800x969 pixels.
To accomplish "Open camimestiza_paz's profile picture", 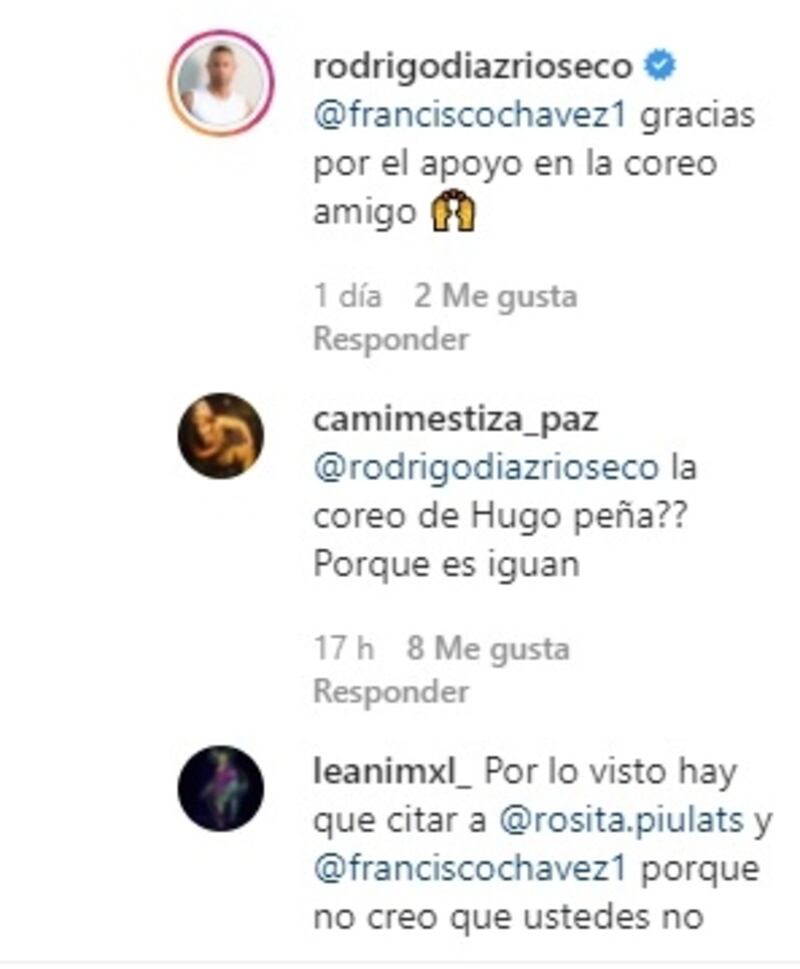I will pyautogui.click(x=221, y=436).
